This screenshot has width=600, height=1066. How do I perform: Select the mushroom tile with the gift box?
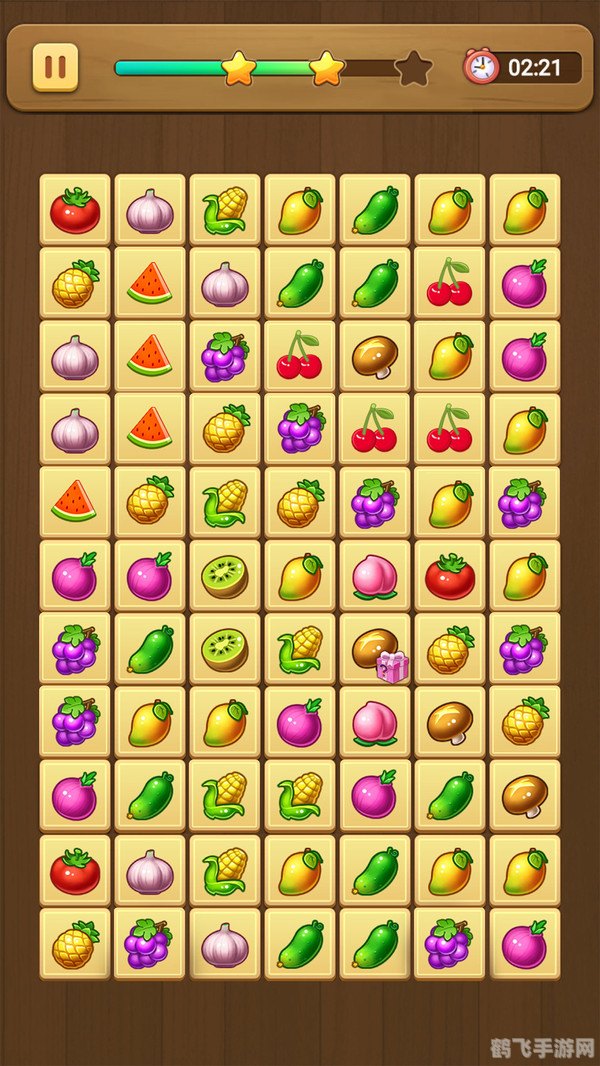tap(374, 650)
